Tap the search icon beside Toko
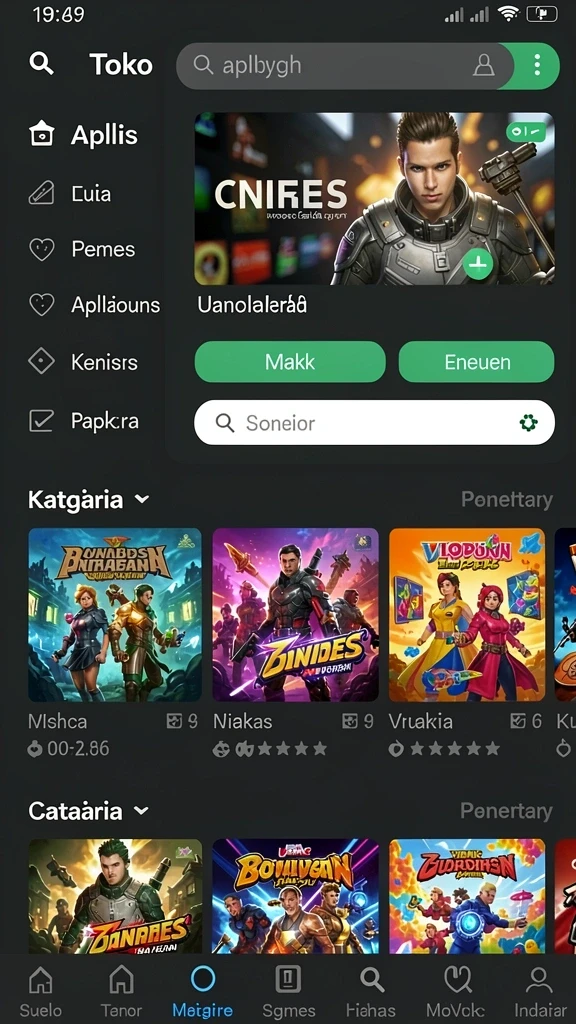Screen dimensions: 576x1024 click(41, 64)
